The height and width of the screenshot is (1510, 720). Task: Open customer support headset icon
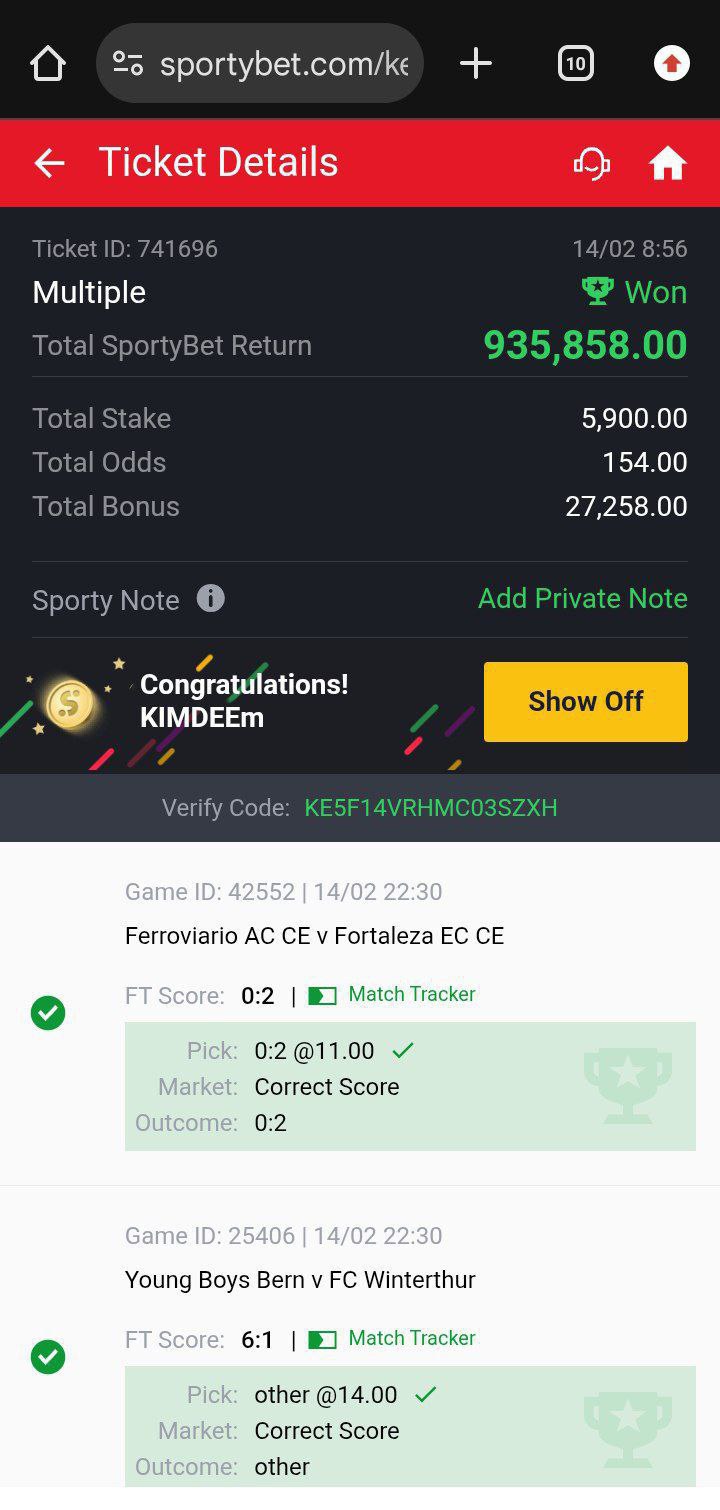point(591,163)
